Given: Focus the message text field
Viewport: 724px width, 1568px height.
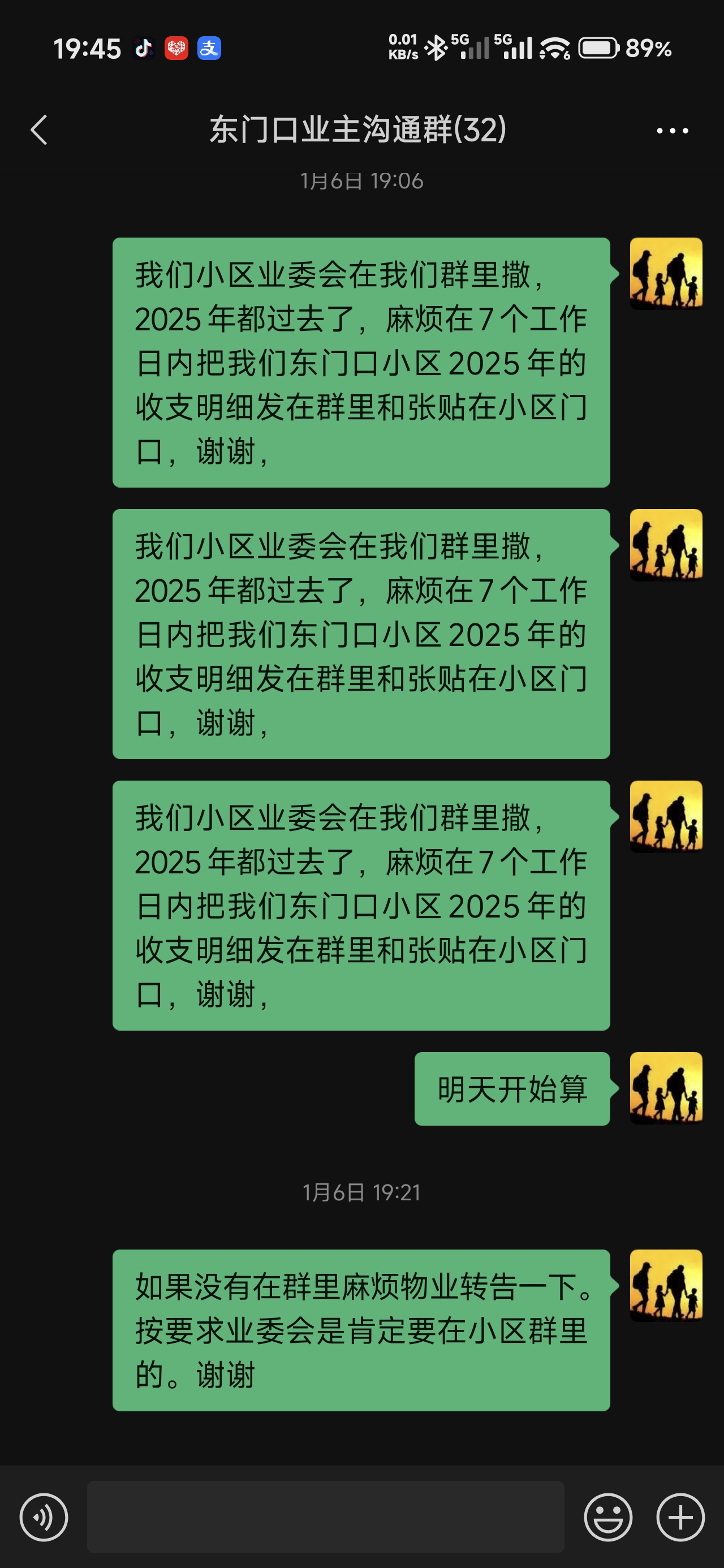Looking at the screenshot, I should click(x=325, y=1517).
